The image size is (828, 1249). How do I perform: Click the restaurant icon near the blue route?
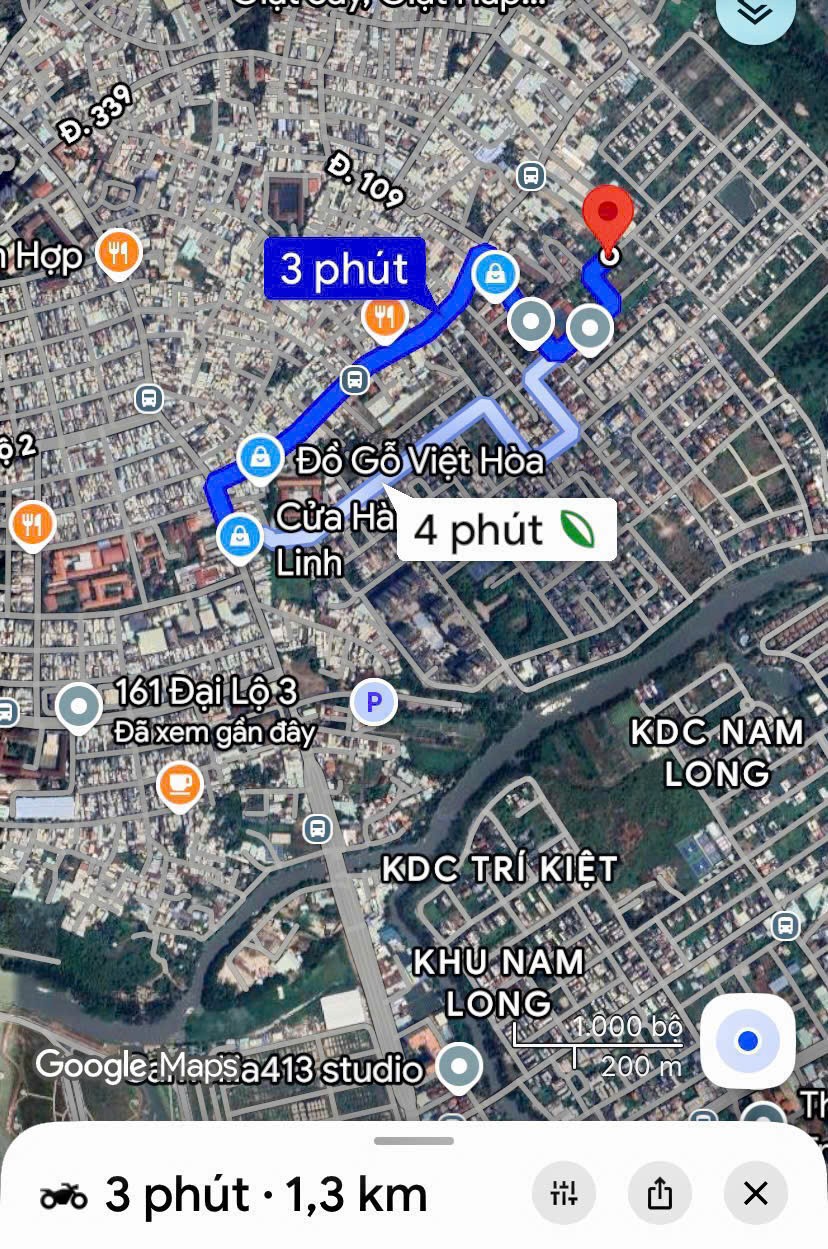(387, 318)
